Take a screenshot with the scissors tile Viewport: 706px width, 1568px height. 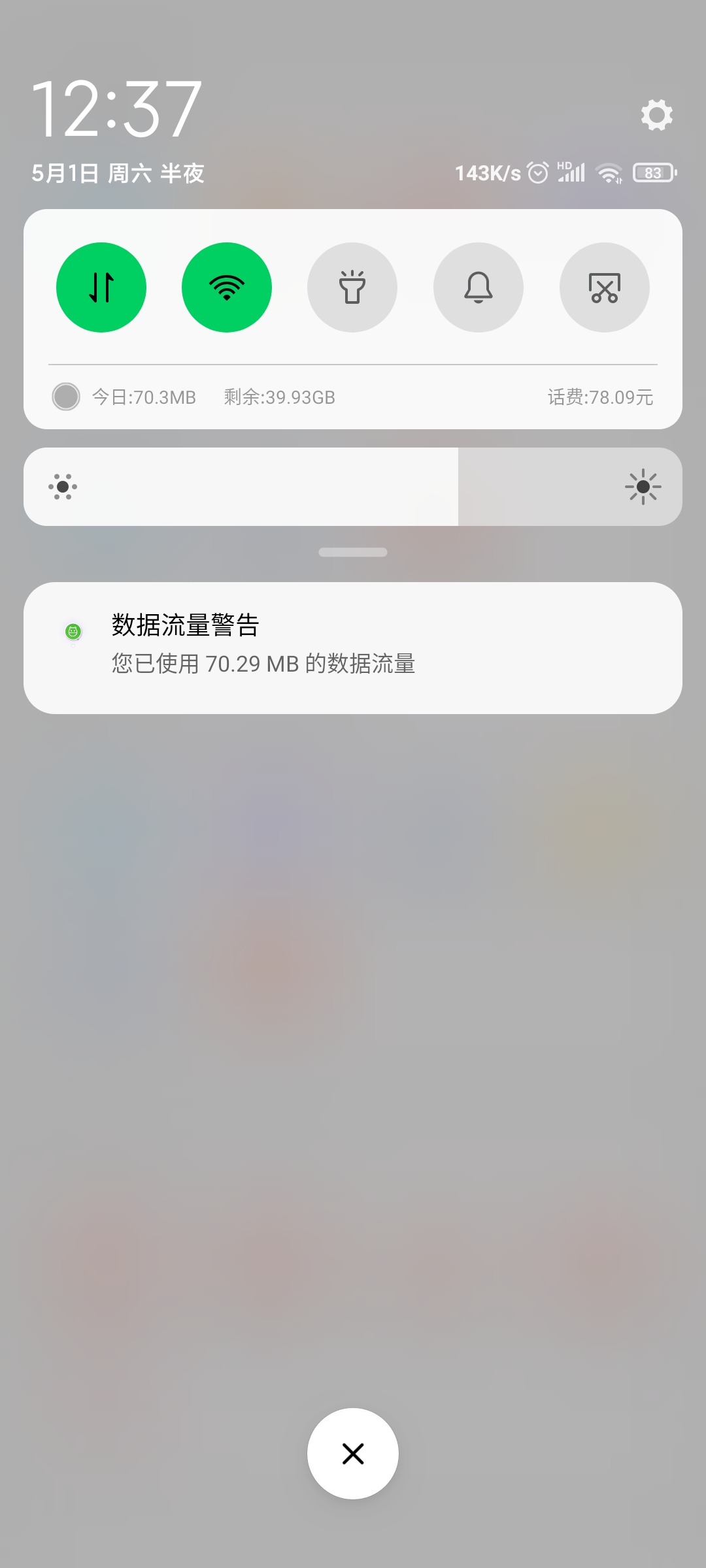tap(605, 287)
